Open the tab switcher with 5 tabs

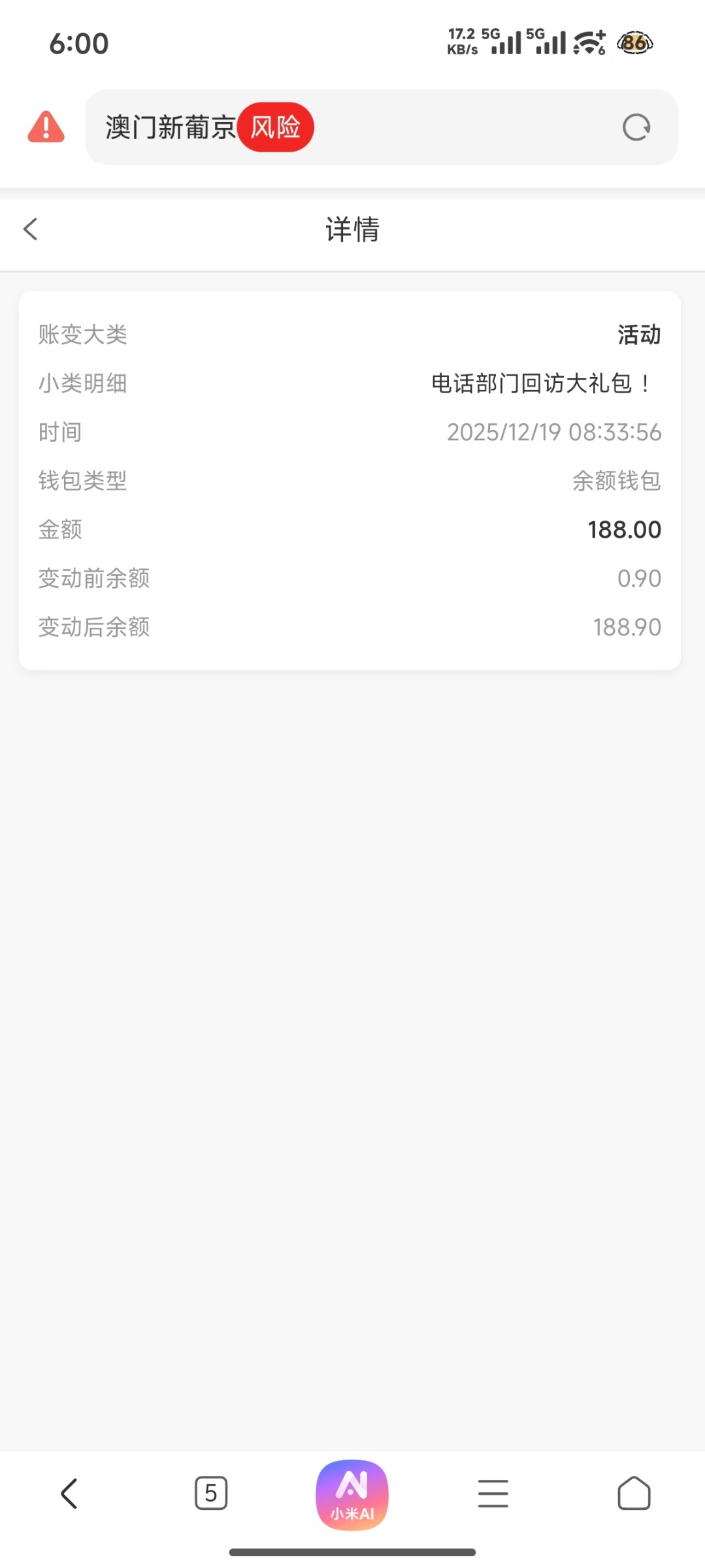pos(211,1494)
